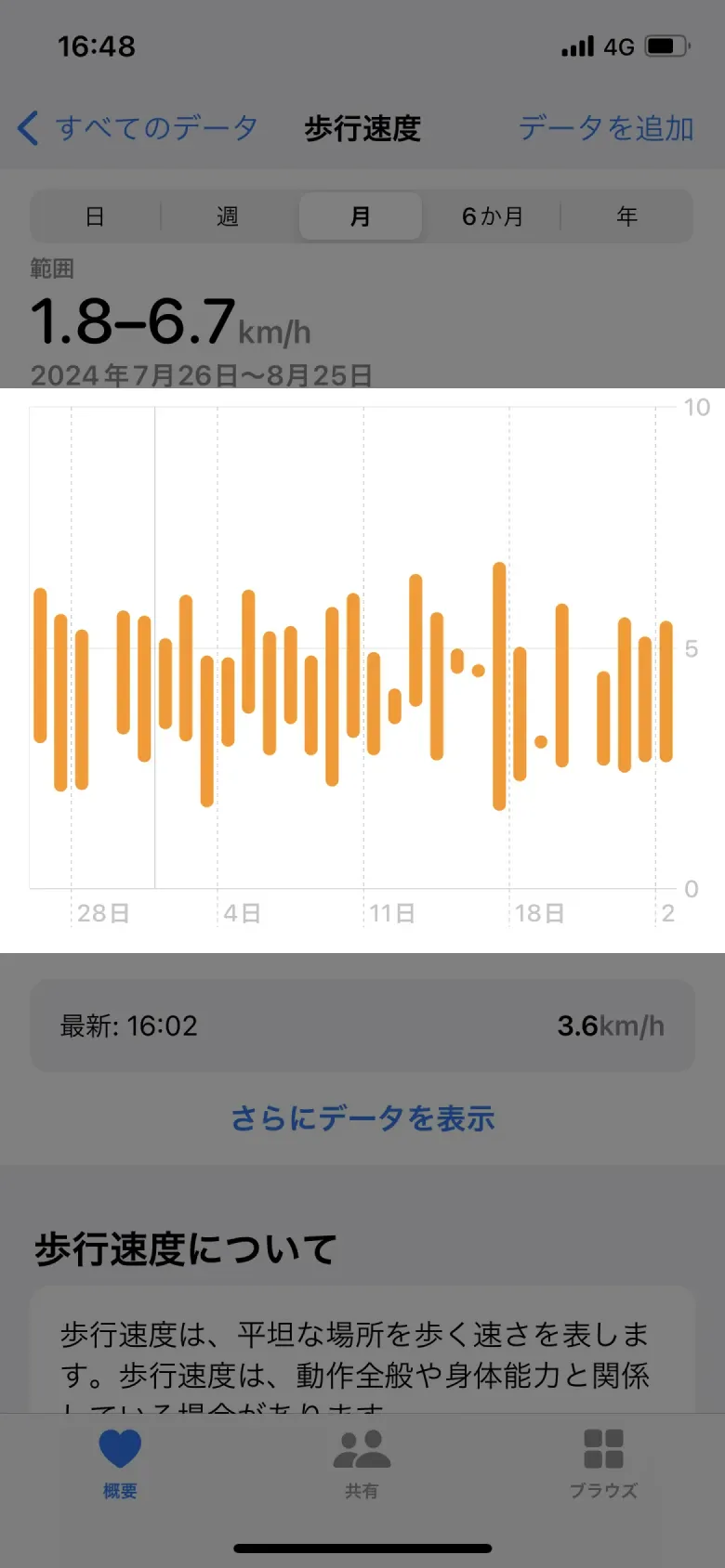Open the ブラウズ (Browse) grid icon
Image resolution: width=725 pixels, height=1568 pixels.
(604, 1447)
